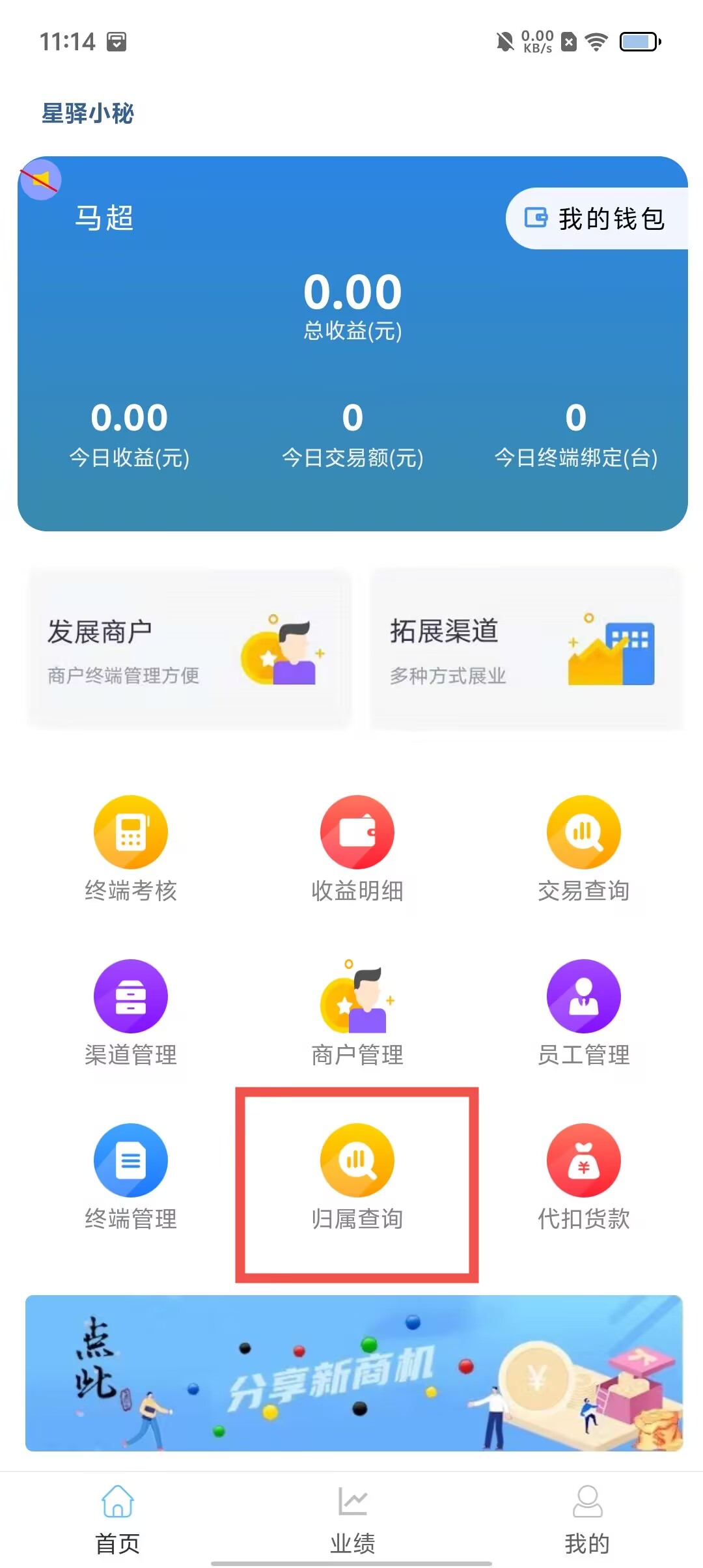The width and height of the screenshot is (703, 1568).
Task: Tap the 分享新商机 banner
Action: coord(354,1373)
